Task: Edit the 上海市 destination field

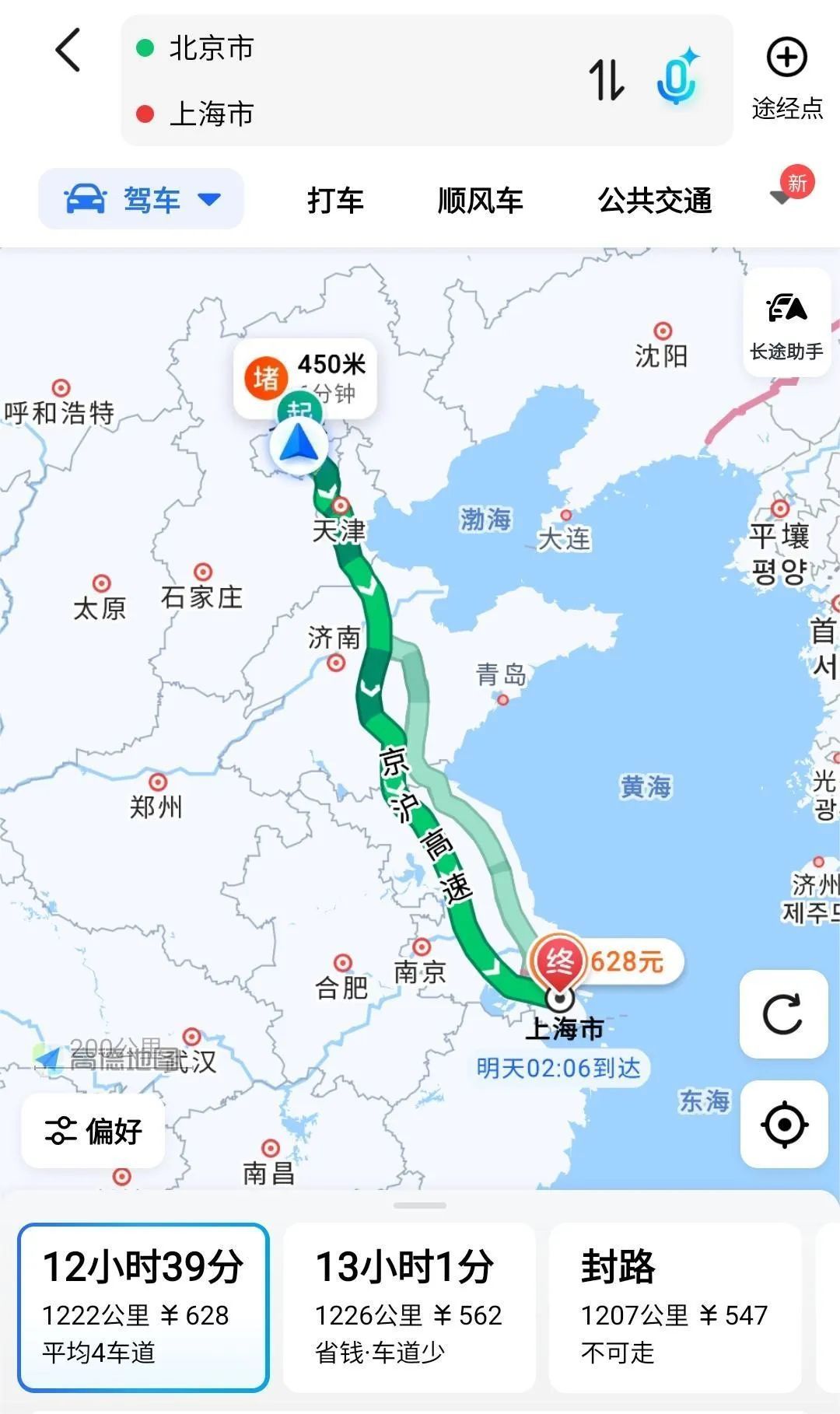Action: pos(210,115)
